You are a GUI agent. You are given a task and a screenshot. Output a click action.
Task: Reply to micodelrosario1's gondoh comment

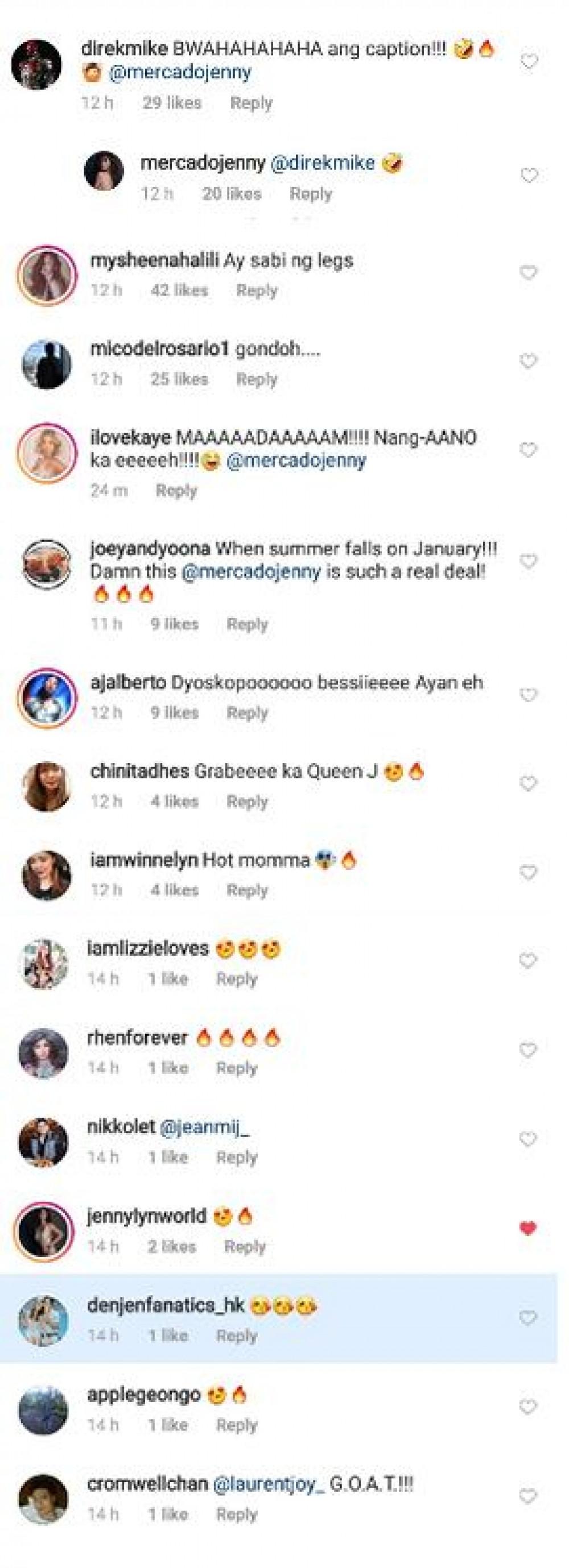click(x=257, y=379)
